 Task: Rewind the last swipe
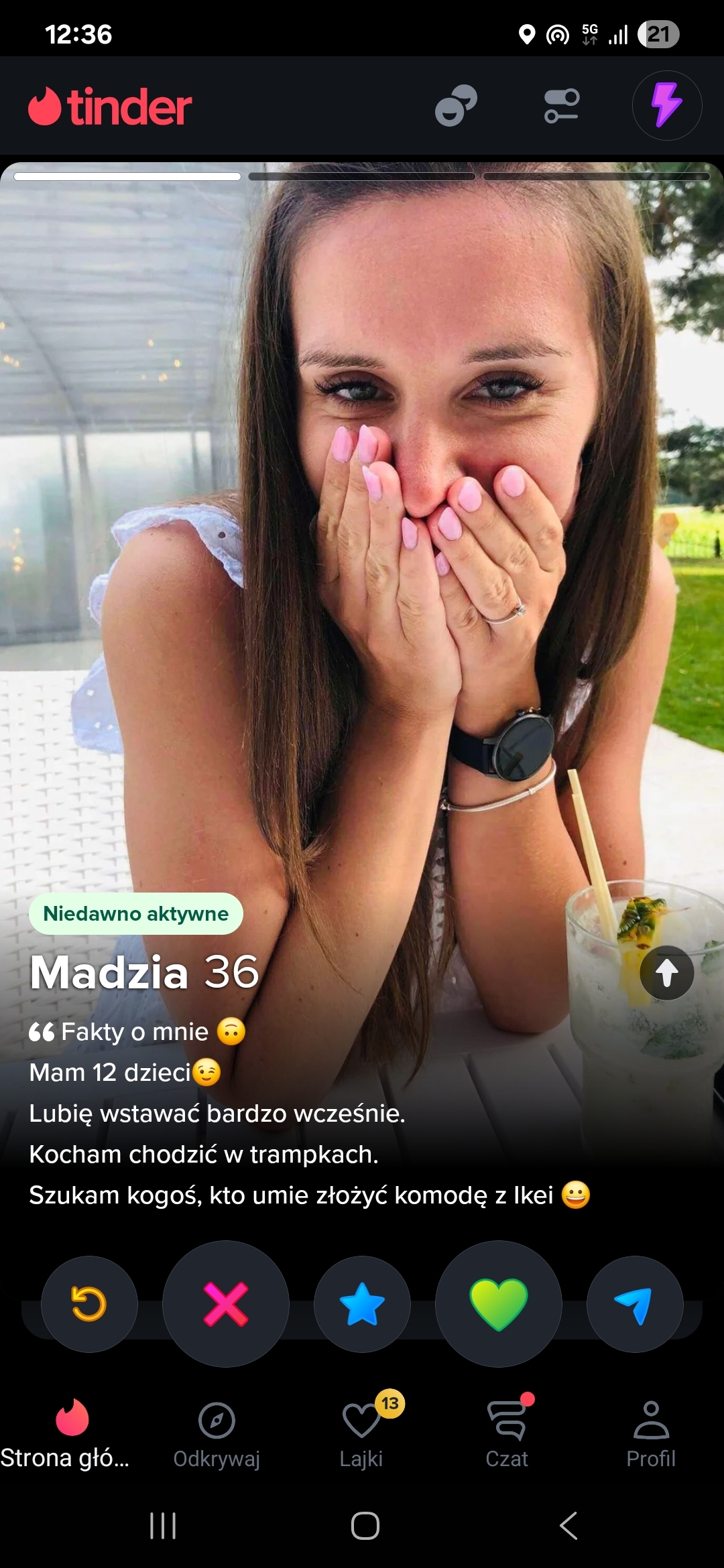click(89, 1304)
